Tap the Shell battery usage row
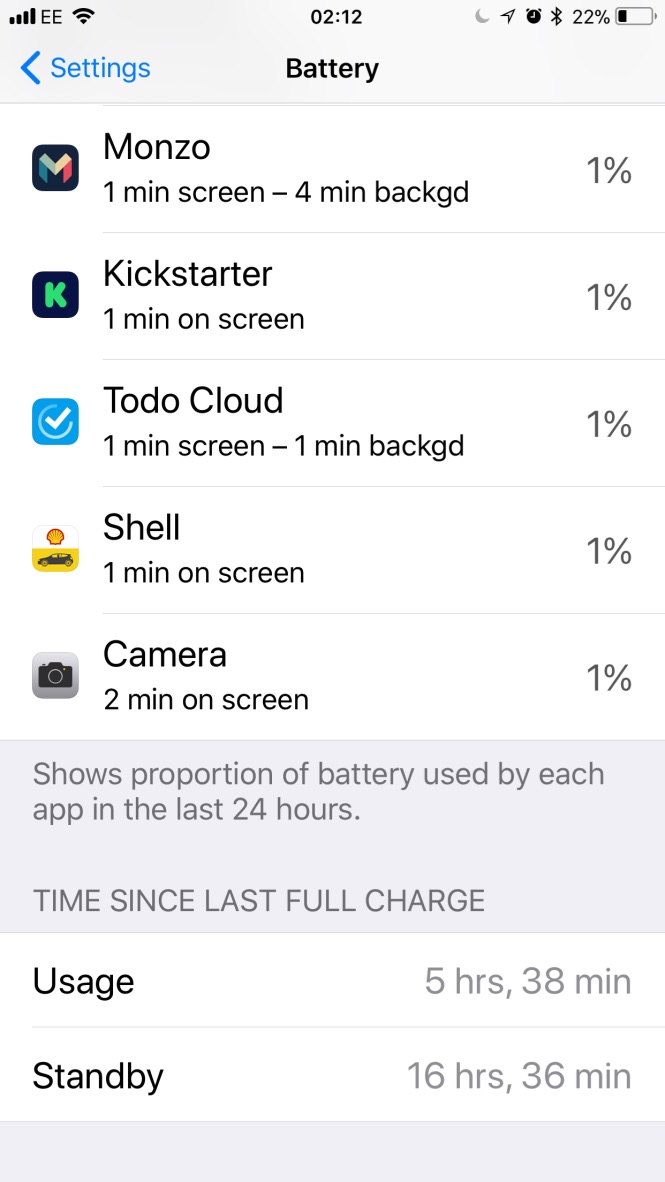Viewport: 665px width, 1182px height. 332,550
